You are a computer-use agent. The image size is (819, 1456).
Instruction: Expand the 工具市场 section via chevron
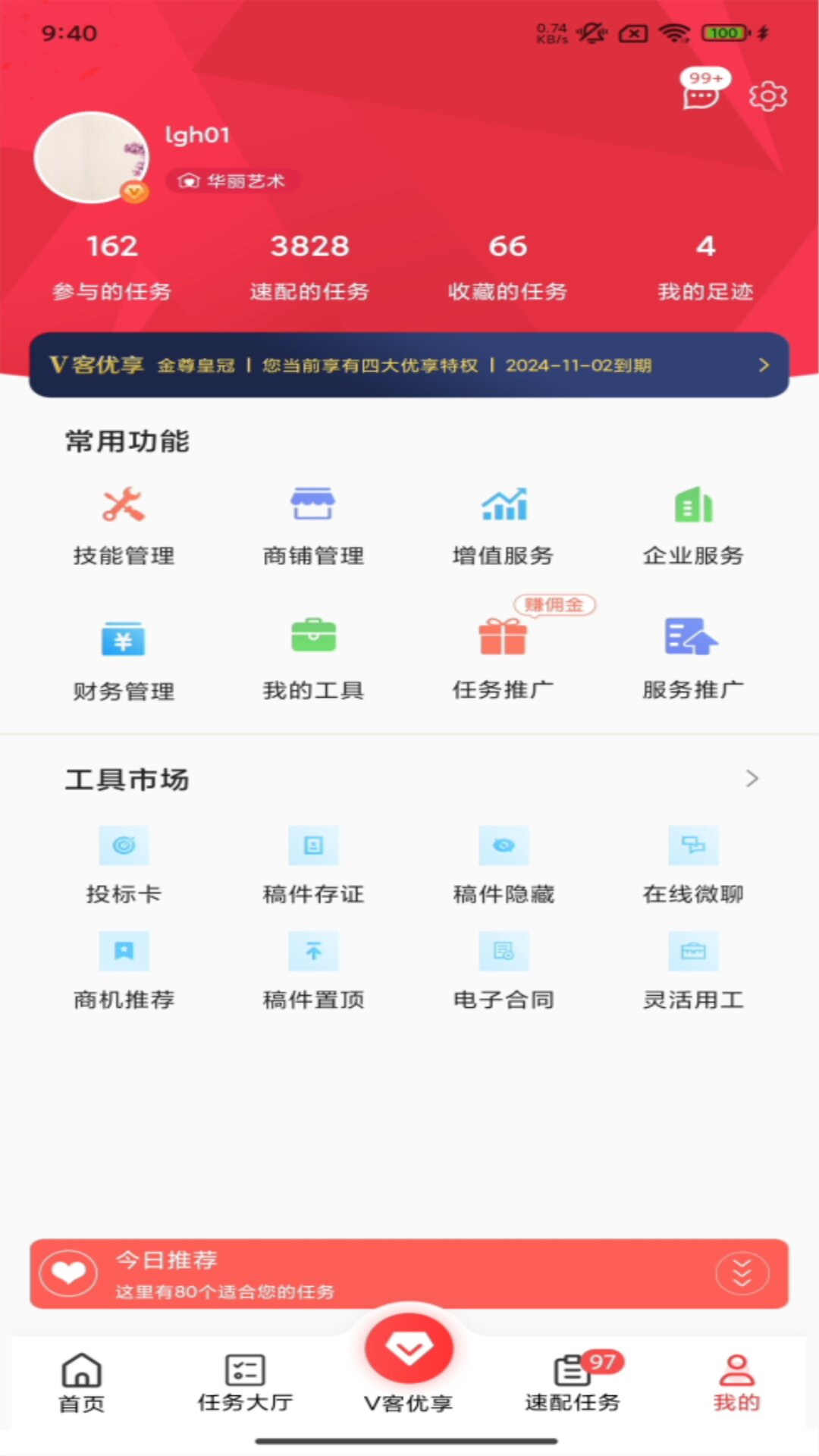(x=752, y=779)
